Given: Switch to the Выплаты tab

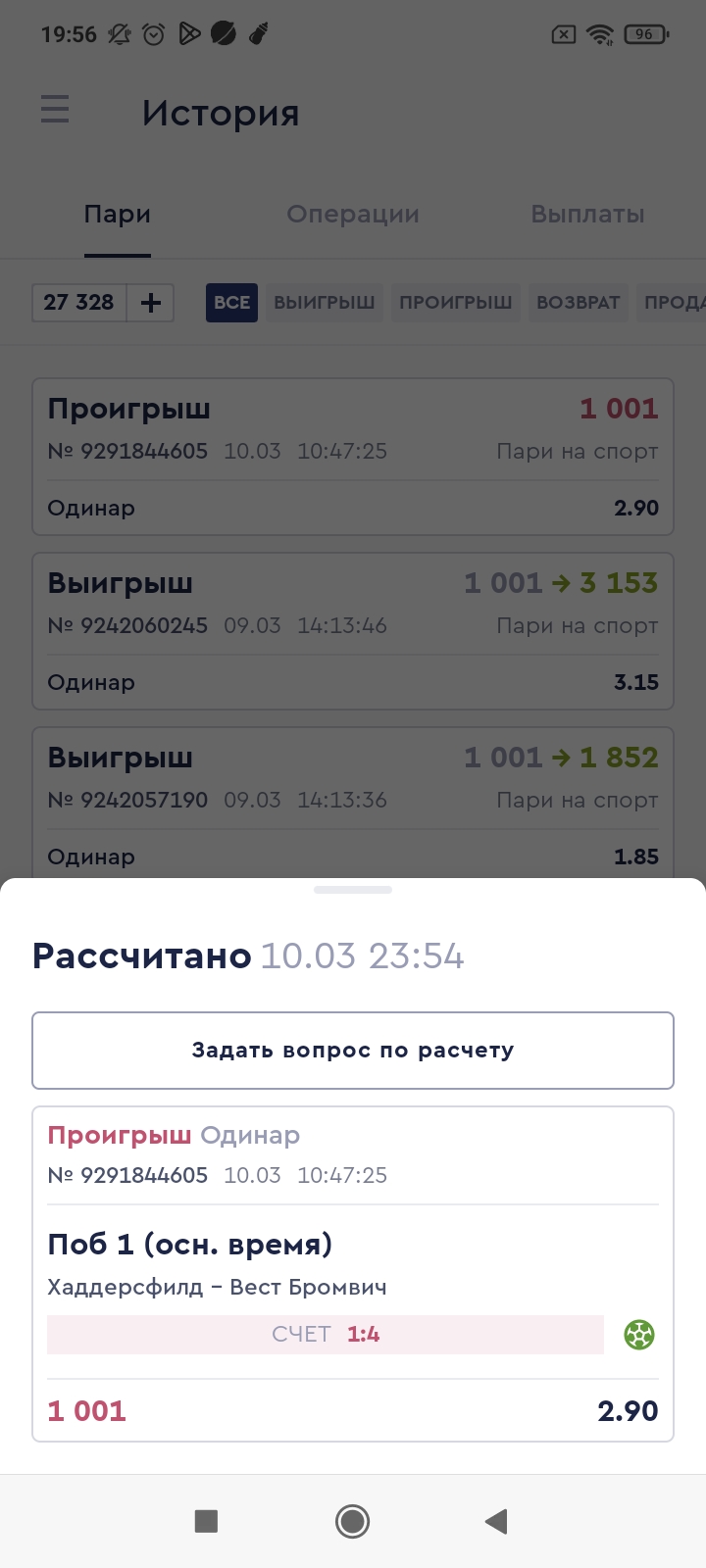Looking at the screenshot, I should [587, 215].
